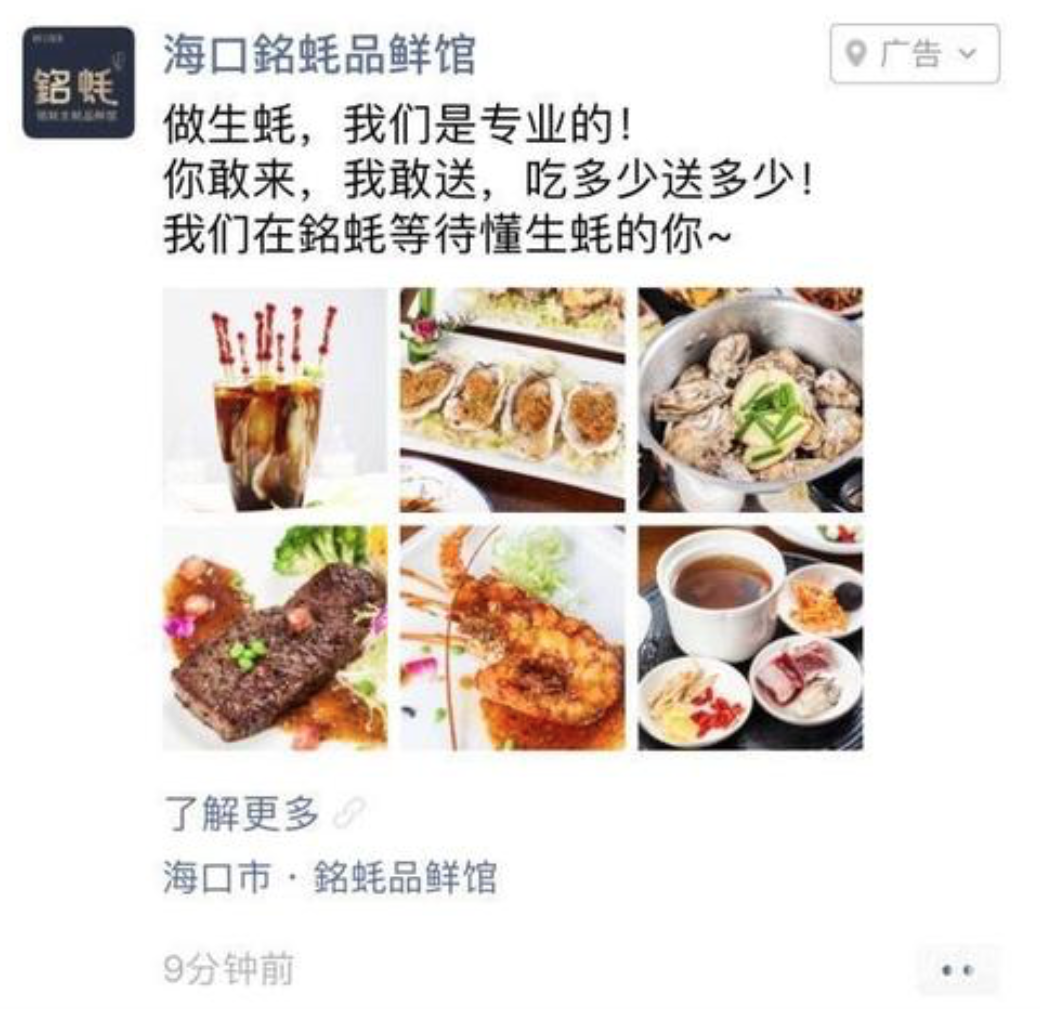1040x1012 pixels.
Task: Open the like and comment menu
Action: [957, 971]
